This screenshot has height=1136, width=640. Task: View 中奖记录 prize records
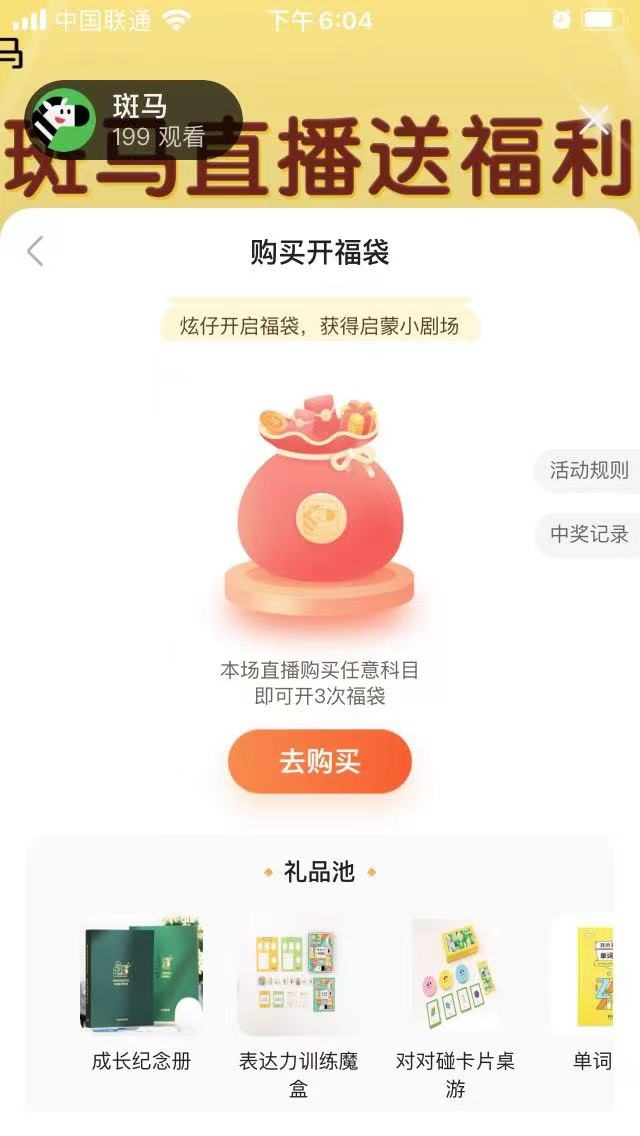coord(589,534)
